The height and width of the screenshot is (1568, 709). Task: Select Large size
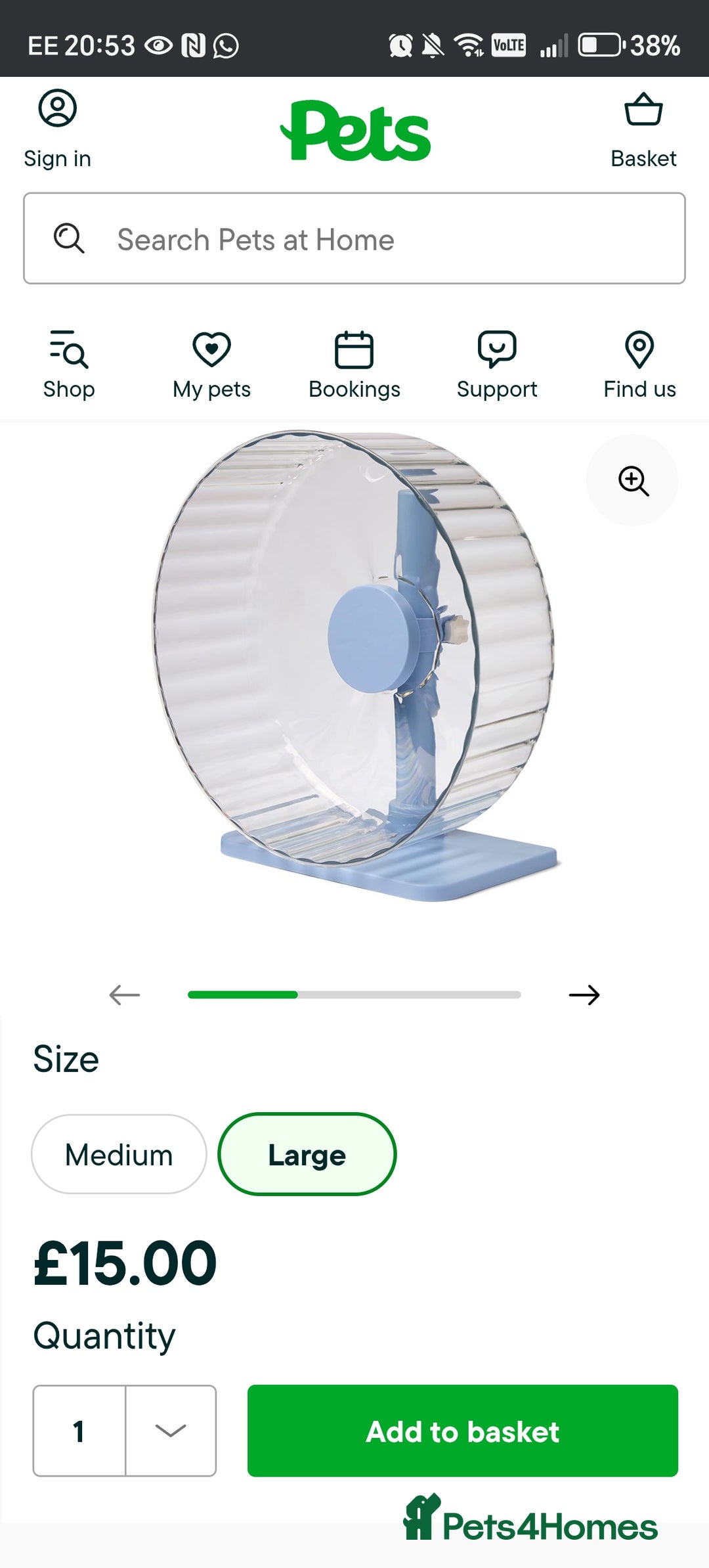307,1154
